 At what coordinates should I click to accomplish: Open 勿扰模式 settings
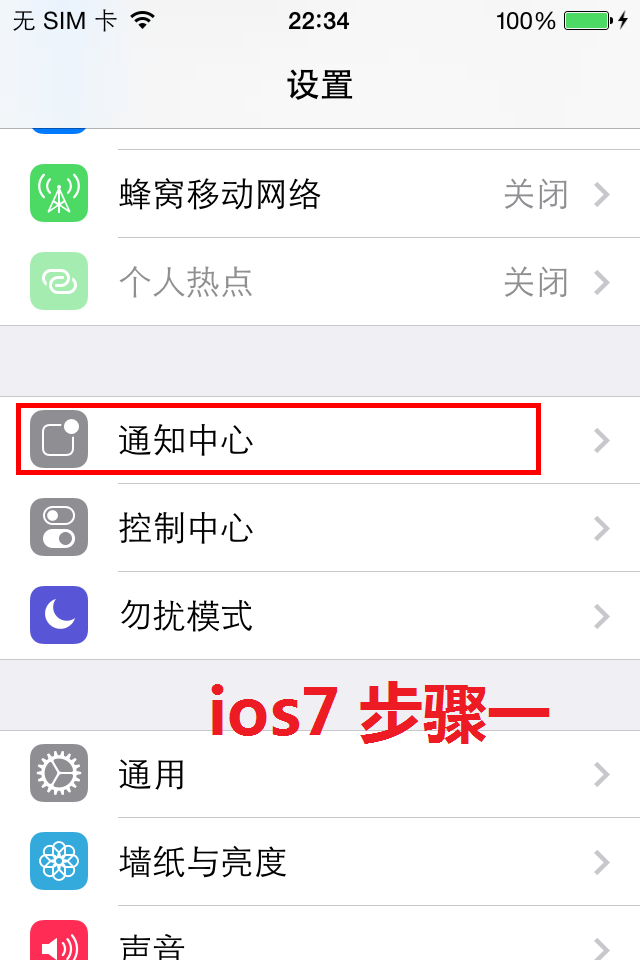point(320,615)
